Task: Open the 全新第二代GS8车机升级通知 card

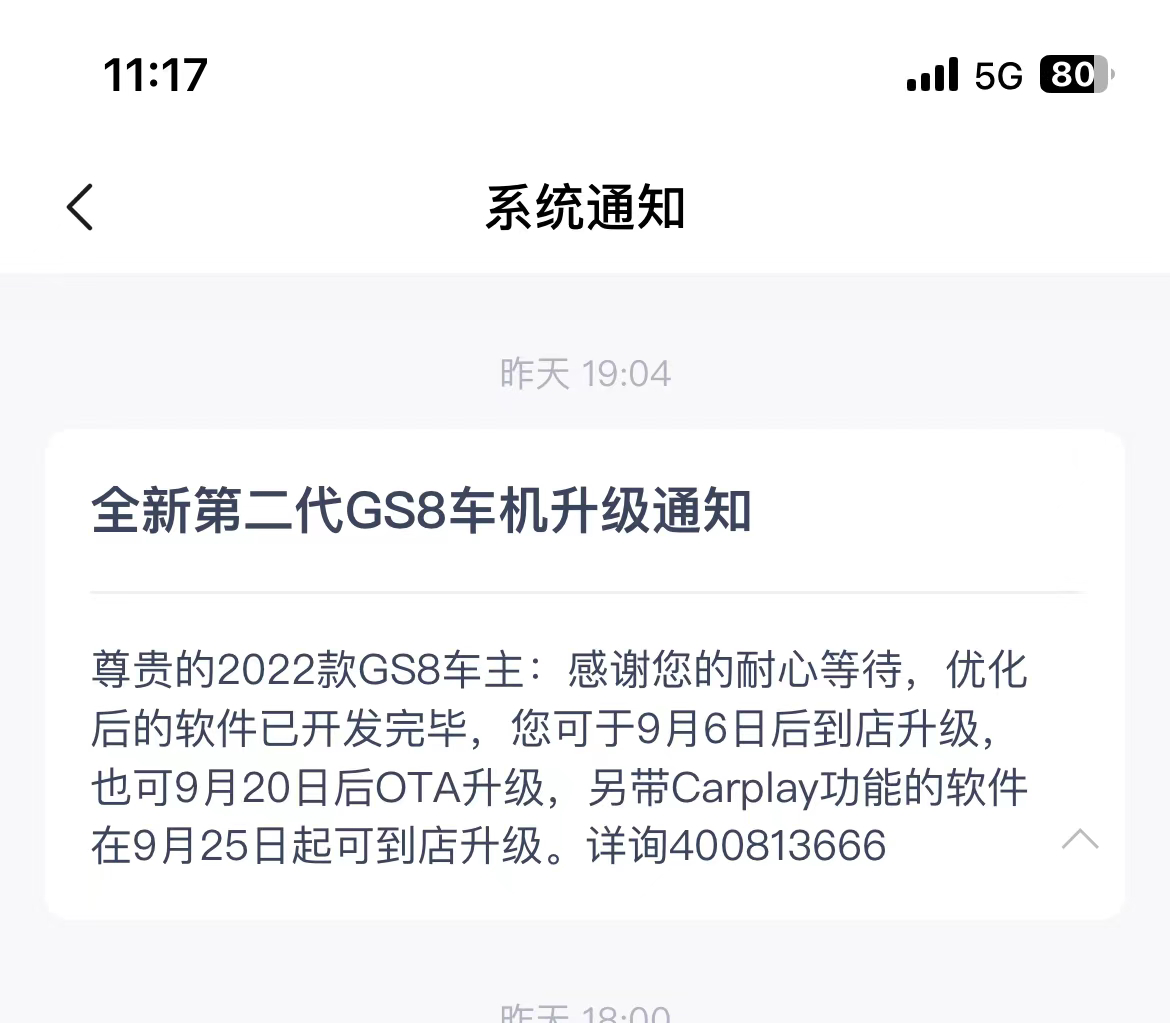Action: [421, 512]
